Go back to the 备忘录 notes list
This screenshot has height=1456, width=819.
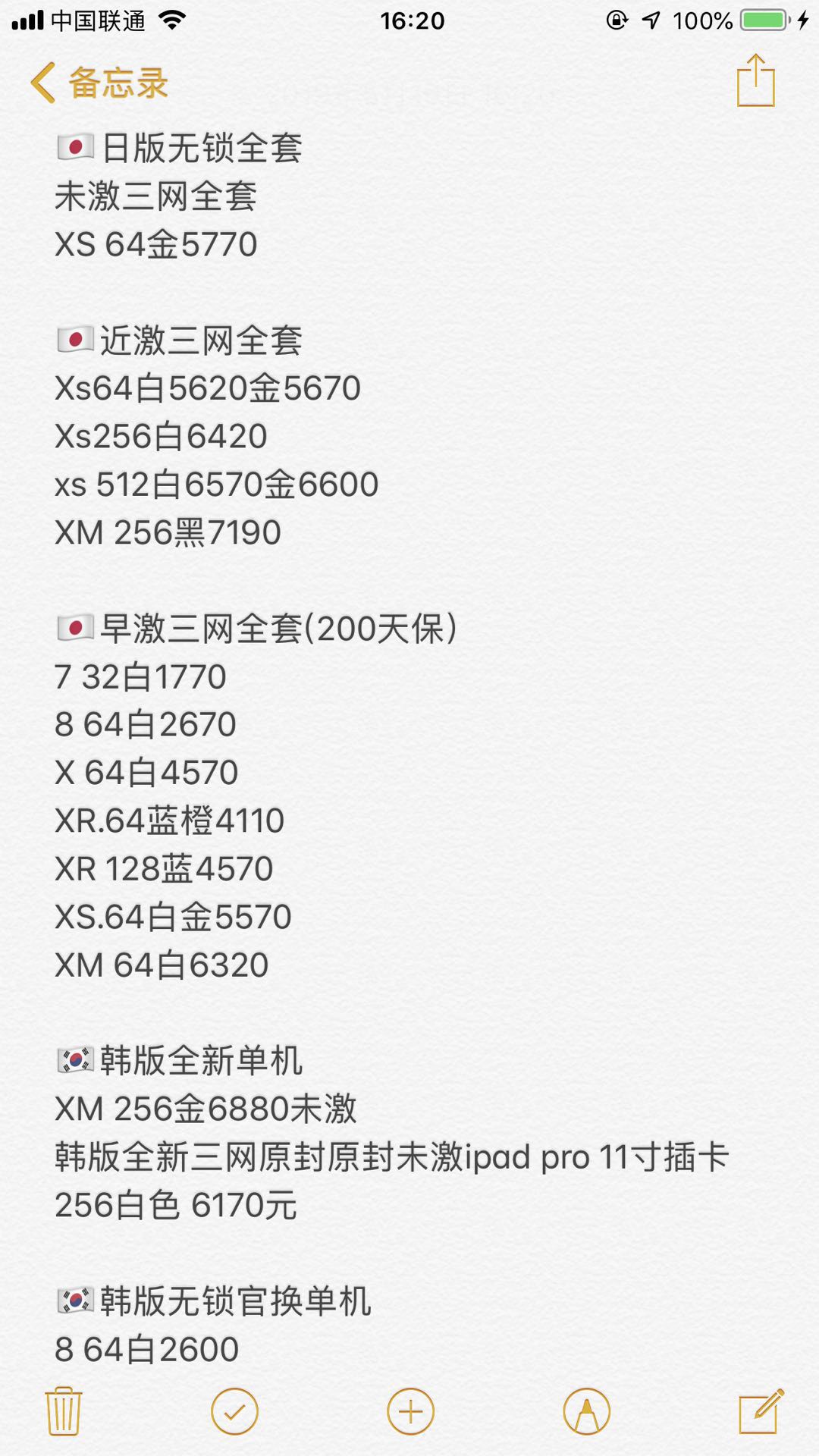pos(99,82)
